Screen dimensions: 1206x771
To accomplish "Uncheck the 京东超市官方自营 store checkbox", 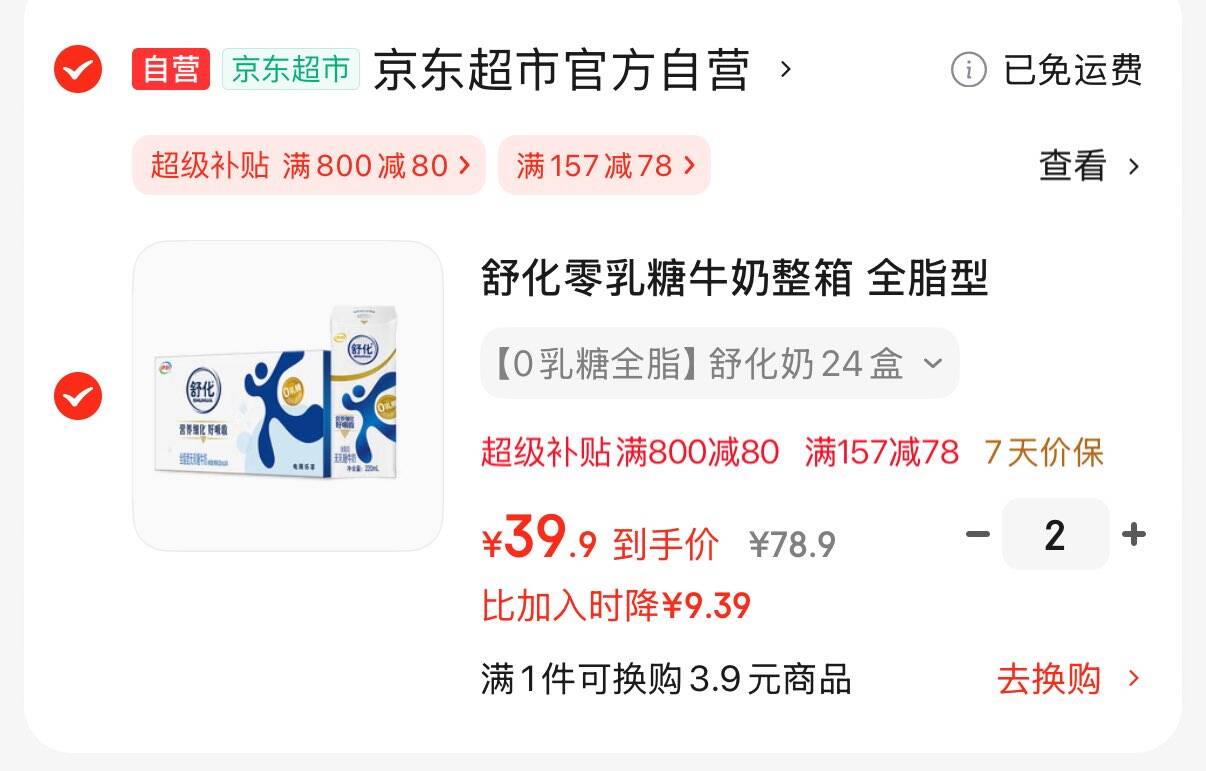I will [78, 69].
